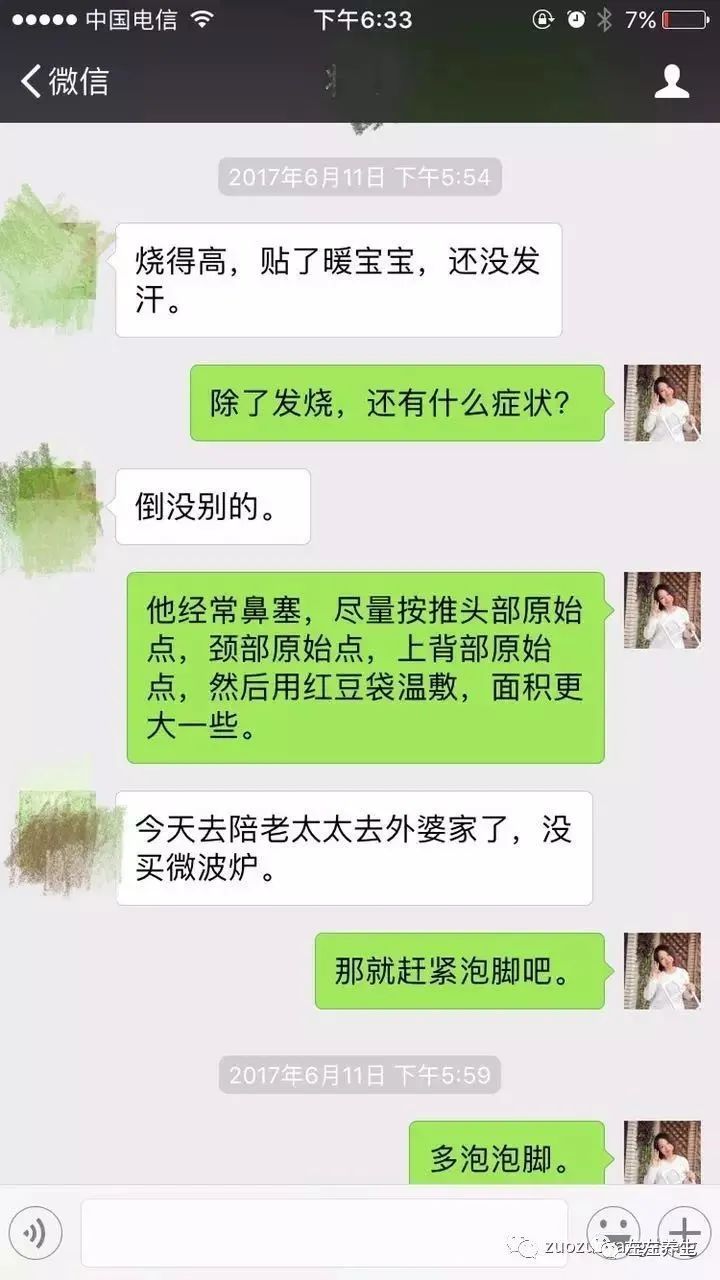Image resolution: width=720 pixels, height=1280 pixels.
Task: Tap sender avatar beside 除了发烧 message
Action: [x=661, y=402]
